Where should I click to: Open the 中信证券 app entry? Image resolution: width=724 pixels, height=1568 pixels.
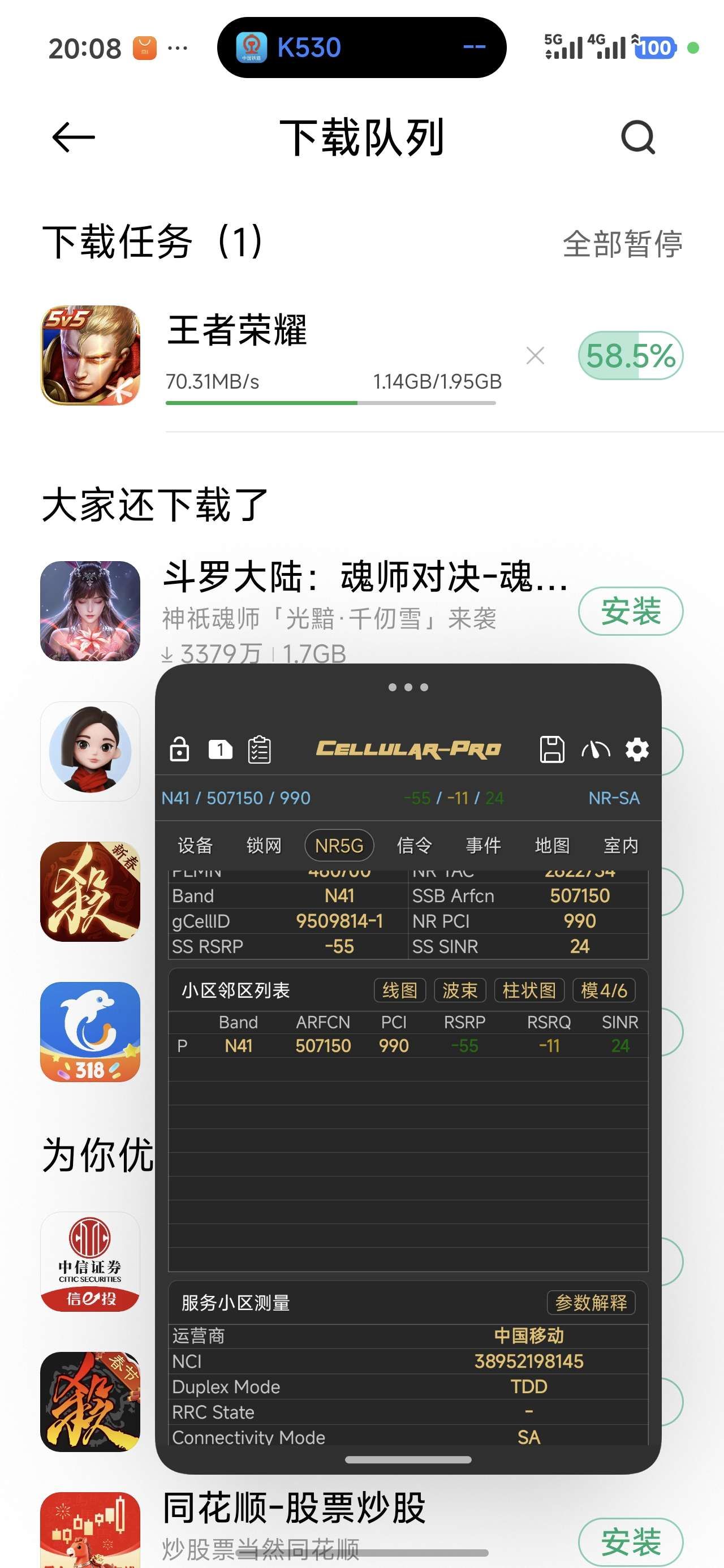pyautogui.click(x=90, y=1261)
